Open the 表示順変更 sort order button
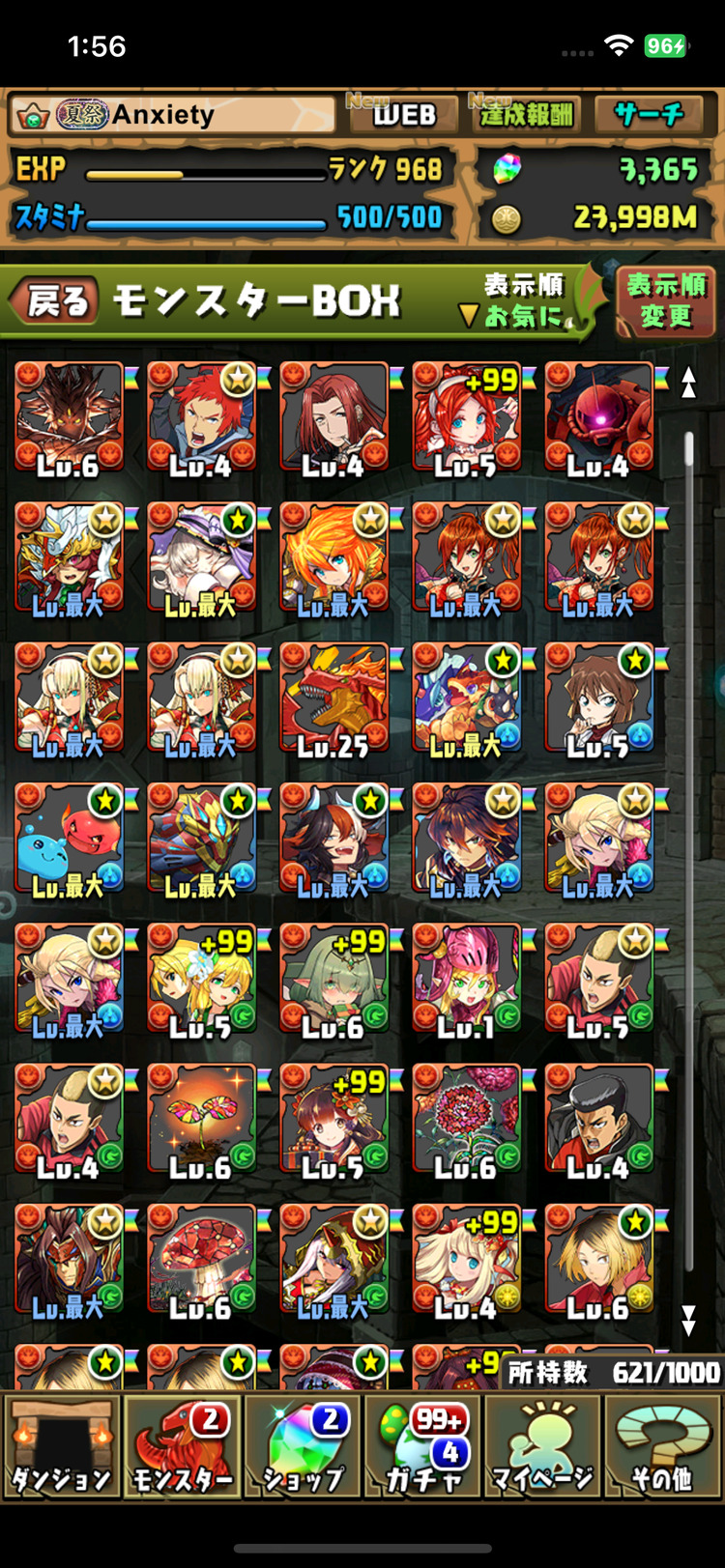This screenshot has height=1568, width=725. click(665, 300)
